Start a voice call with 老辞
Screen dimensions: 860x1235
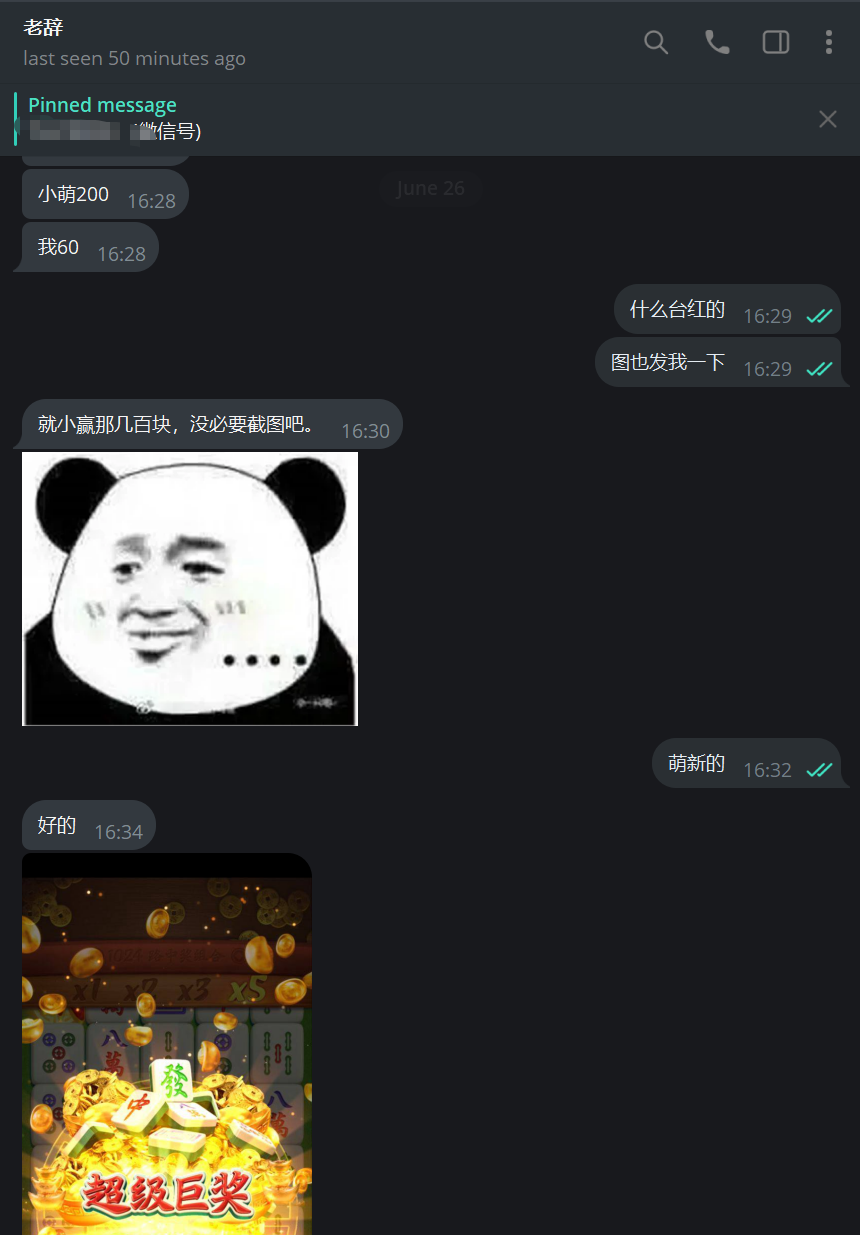point(717,42)
